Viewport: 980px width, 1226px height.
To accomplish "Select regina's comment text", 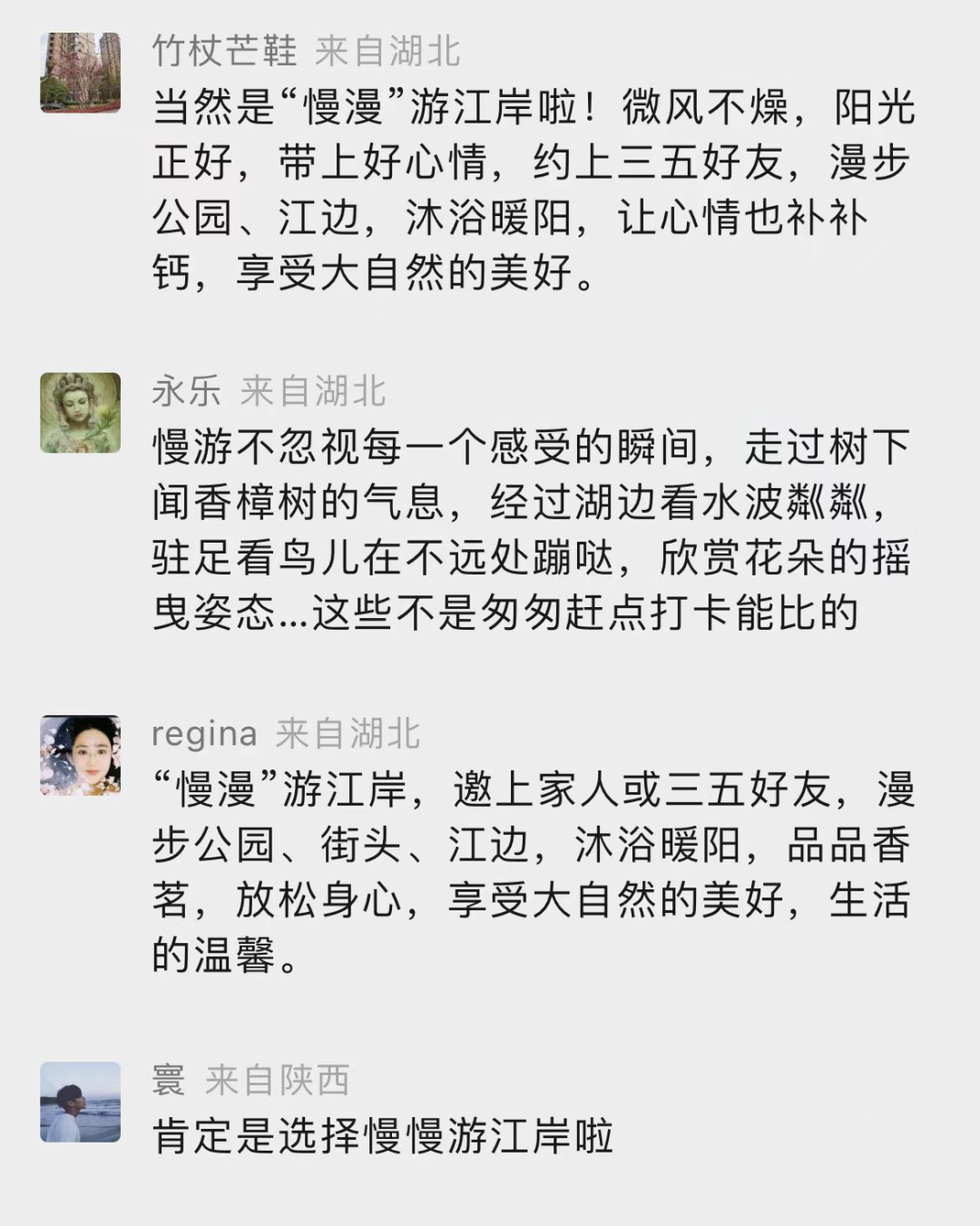I will click(x=534, y=872).
